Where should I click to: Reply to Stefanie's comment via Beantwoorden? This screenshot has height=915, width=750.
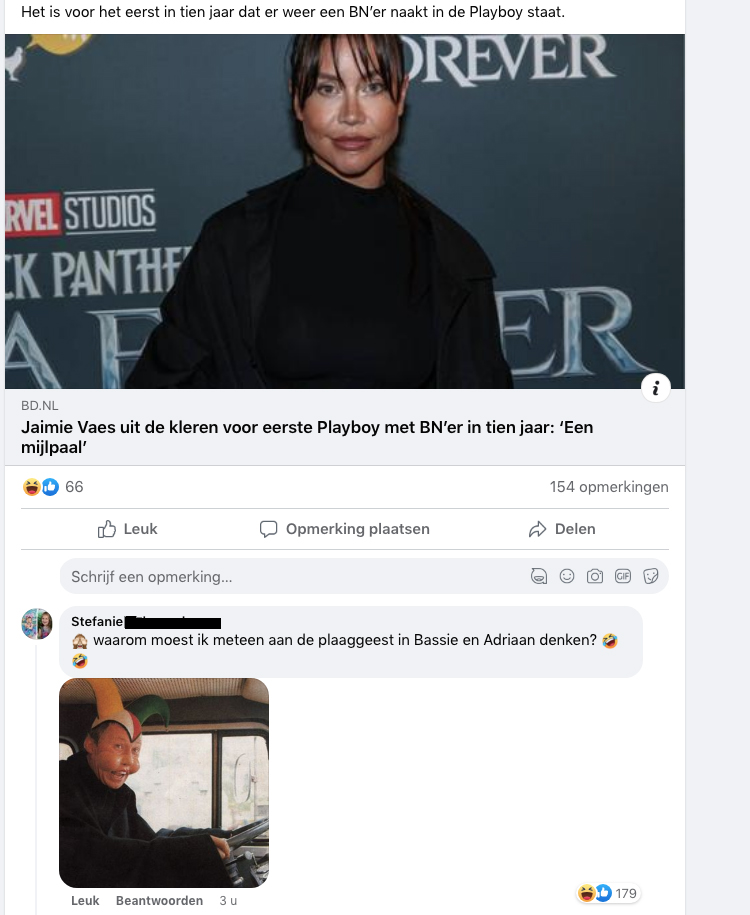point(159,900)
